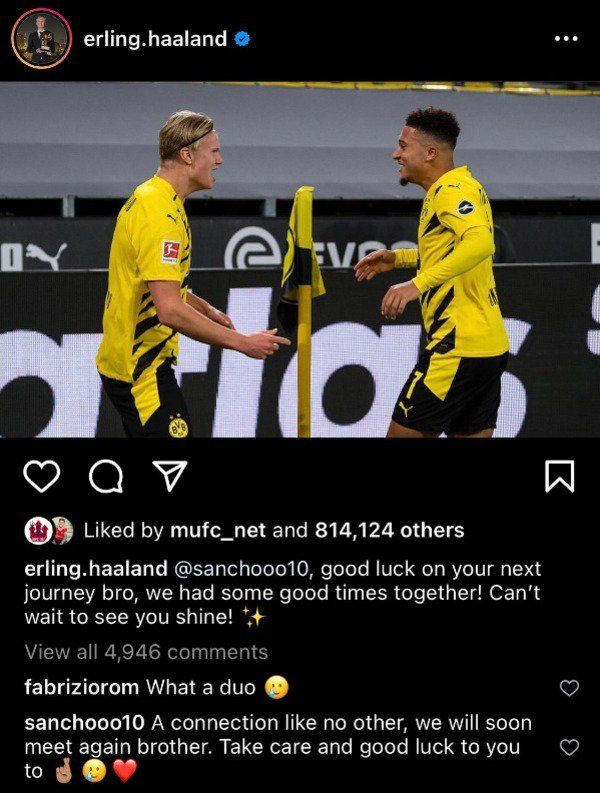Open fabriziorom's profile from the comment
Viewport: 600px width, 793px height.
coord(82,687)
